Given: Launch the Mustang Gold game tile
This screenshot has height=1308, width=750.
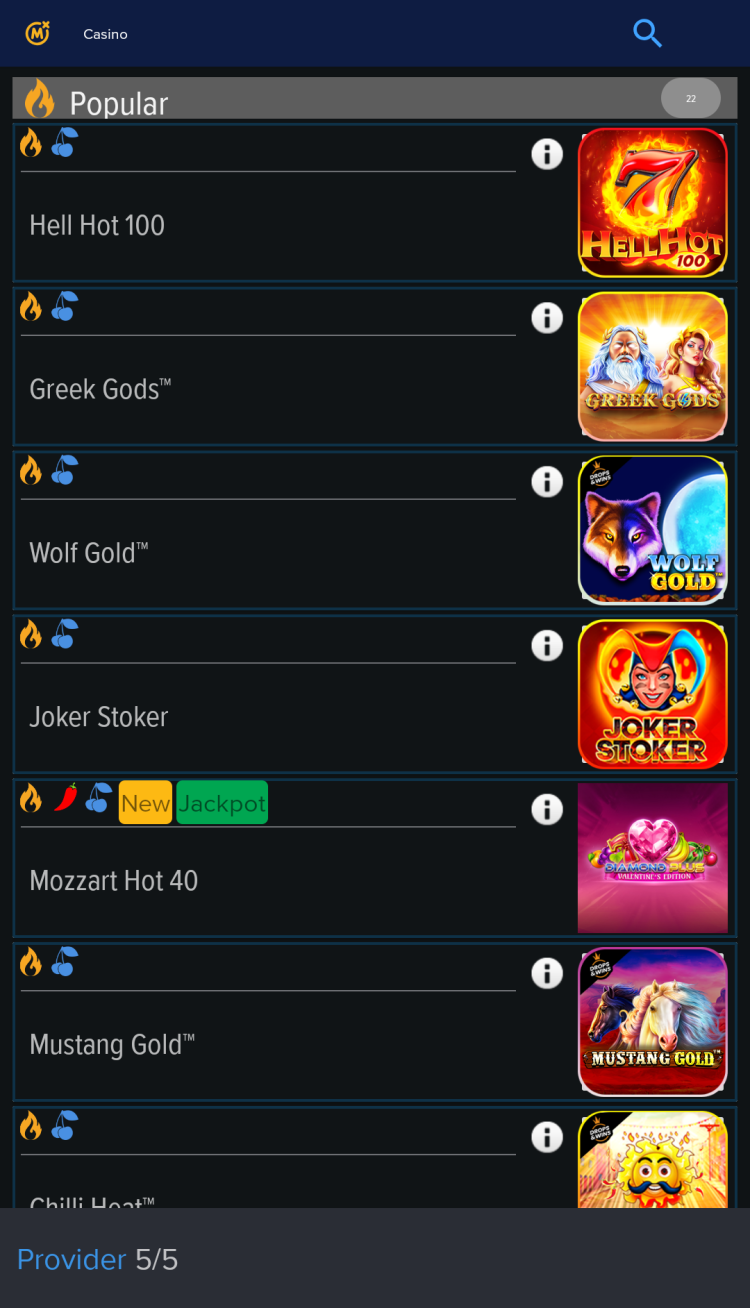Looking at the screenshot, I should coord(652,1022).
